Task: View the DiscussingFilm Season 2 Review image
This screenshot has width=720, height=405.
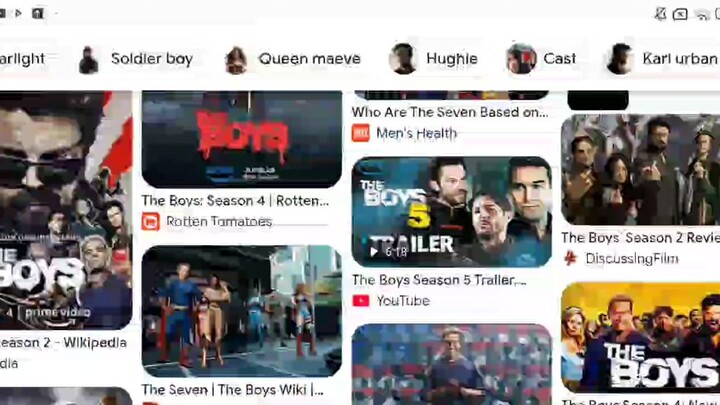Action: (640, 170)
